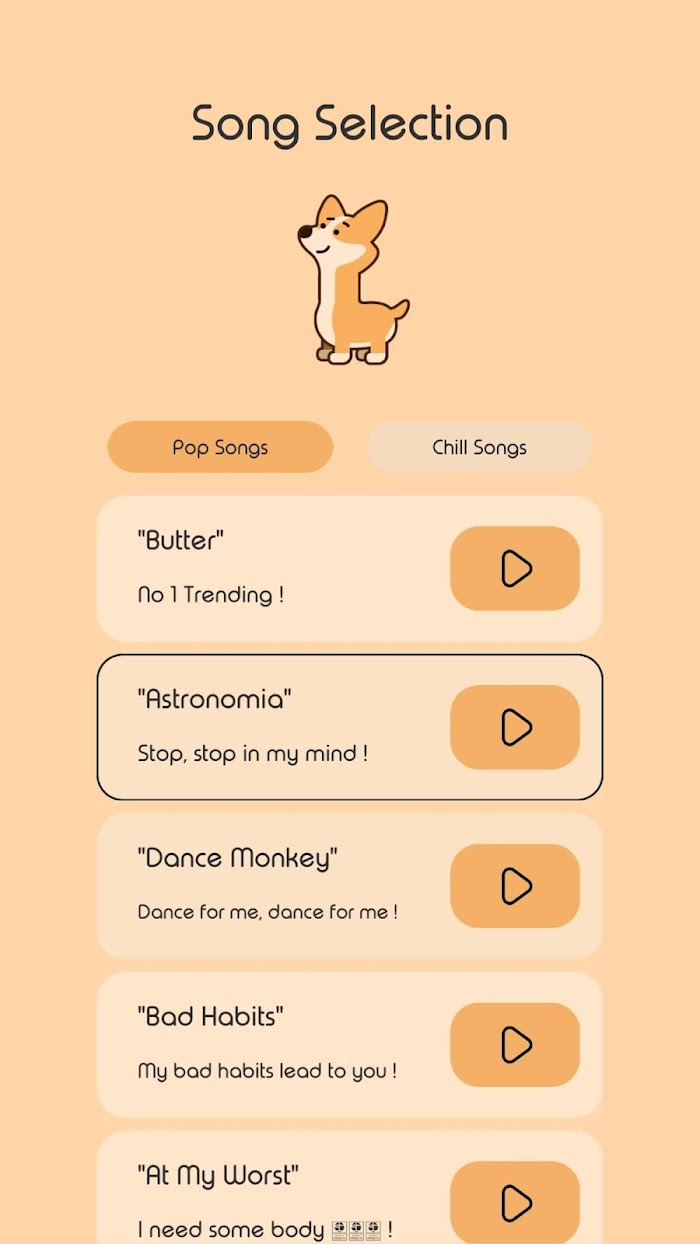
Task: Select the "Bad Habits" song card
Action: coord(350,1045)
